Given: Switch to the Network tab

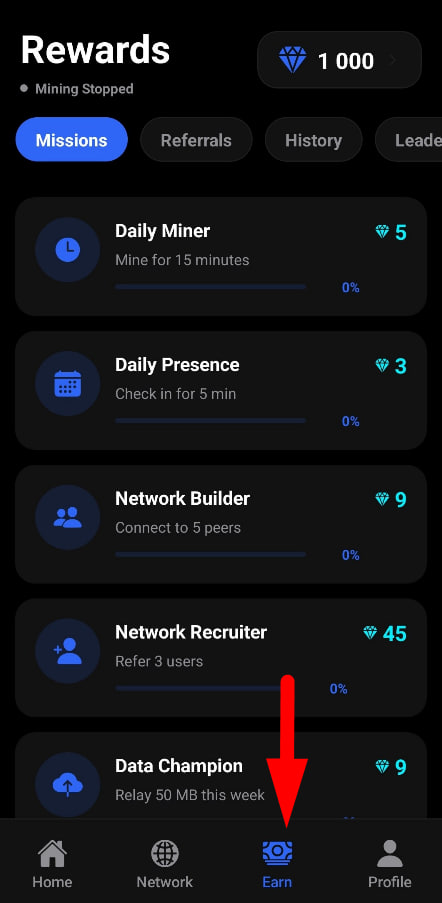Looking at the screenshot, I should [165, 864].
